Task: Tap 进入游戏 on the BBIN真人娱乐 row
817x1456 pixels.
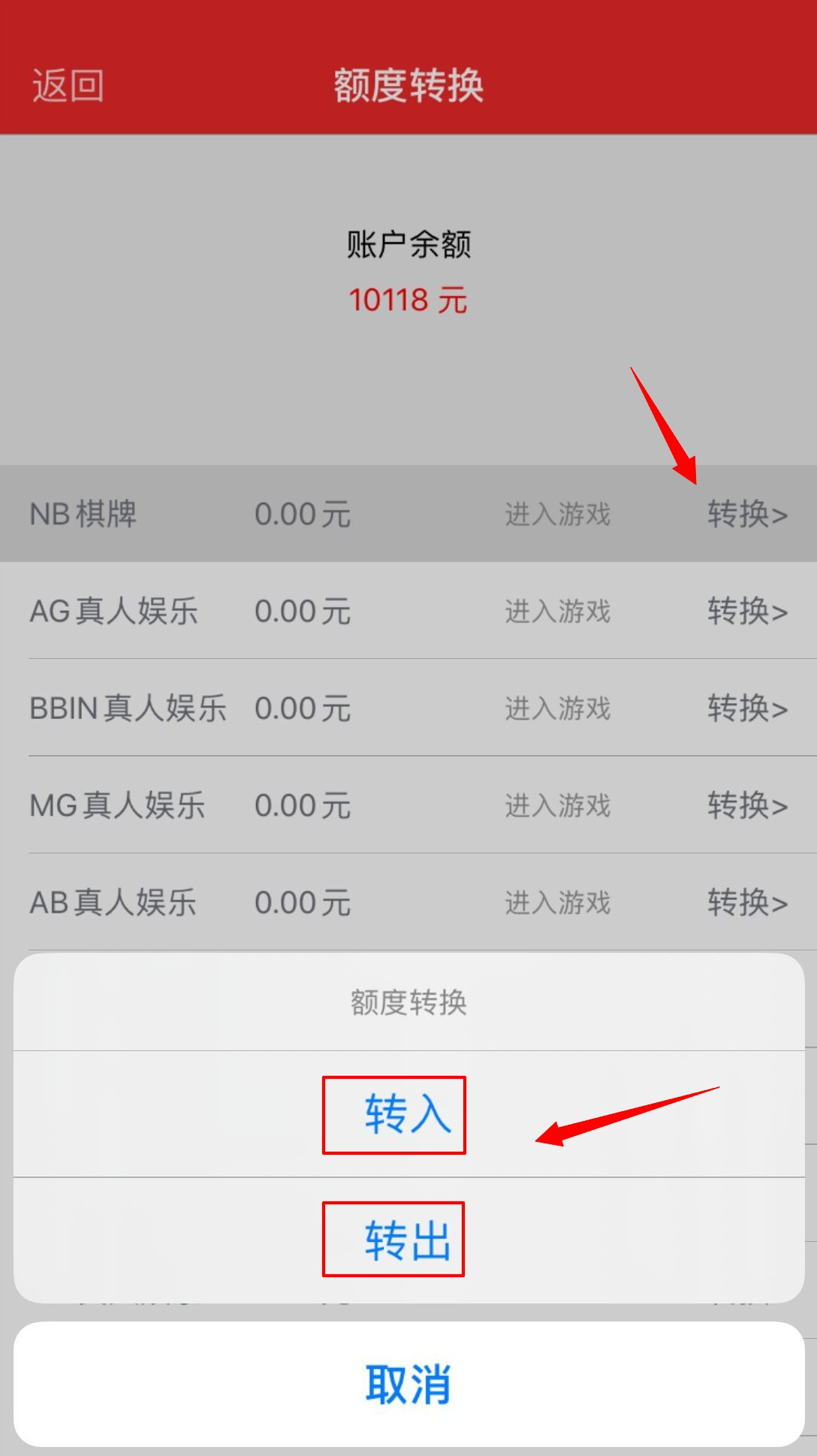Action: click(557, 708)
